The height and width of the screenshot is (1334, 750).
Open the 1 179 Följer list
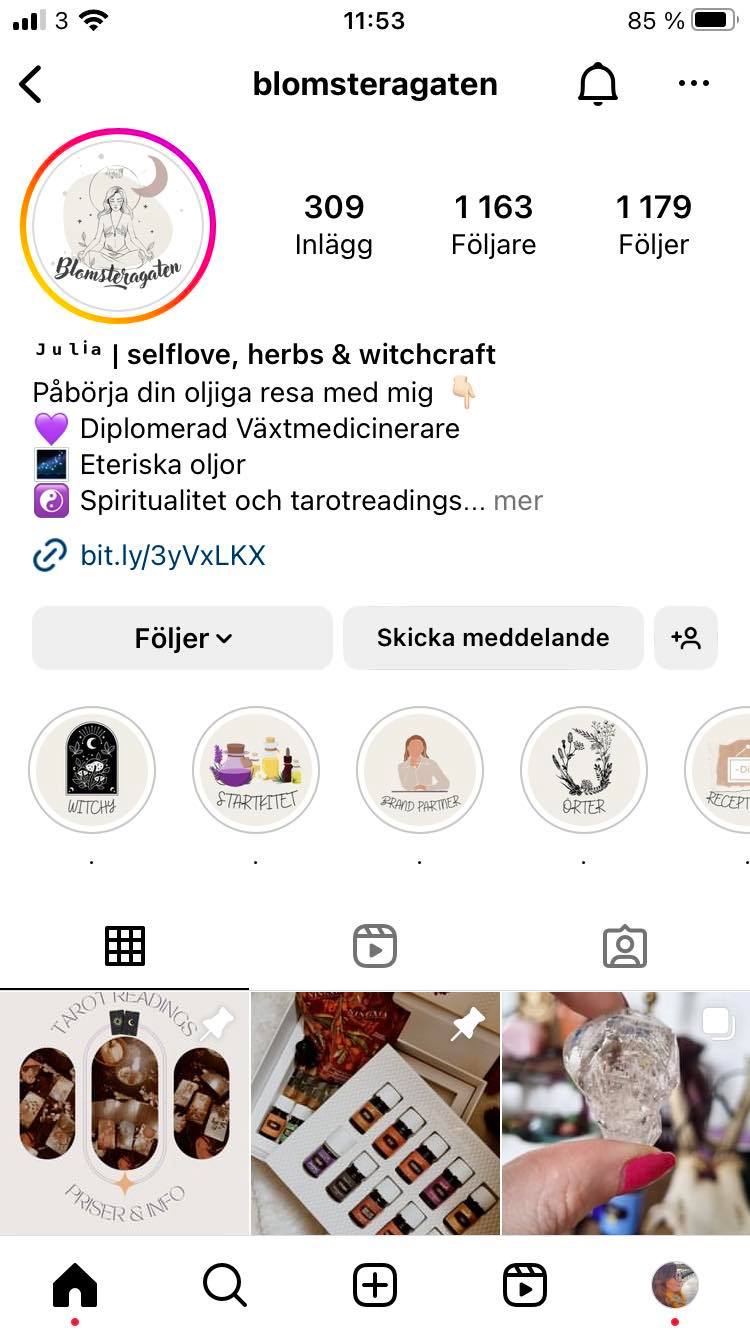(x=653, y=225)
